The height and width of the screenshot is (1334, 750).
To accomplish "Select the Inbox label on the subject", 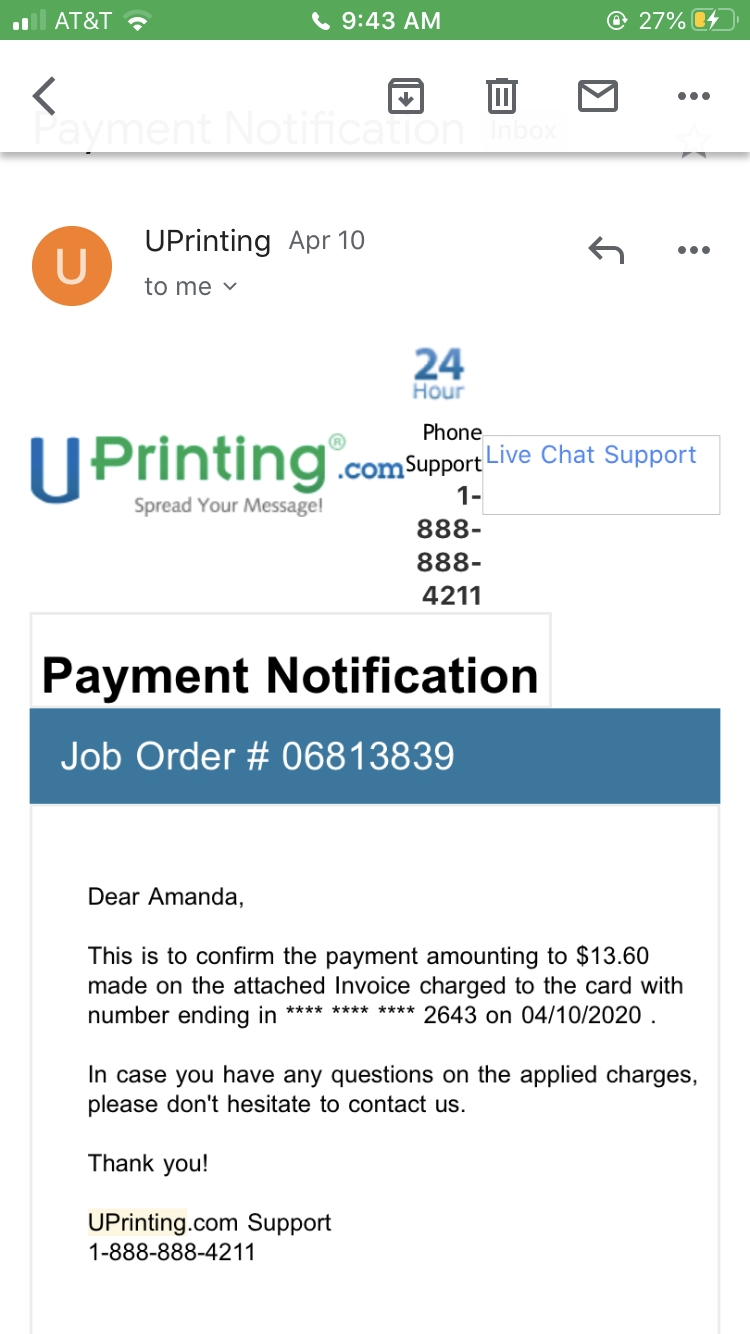I will point(524,129).
